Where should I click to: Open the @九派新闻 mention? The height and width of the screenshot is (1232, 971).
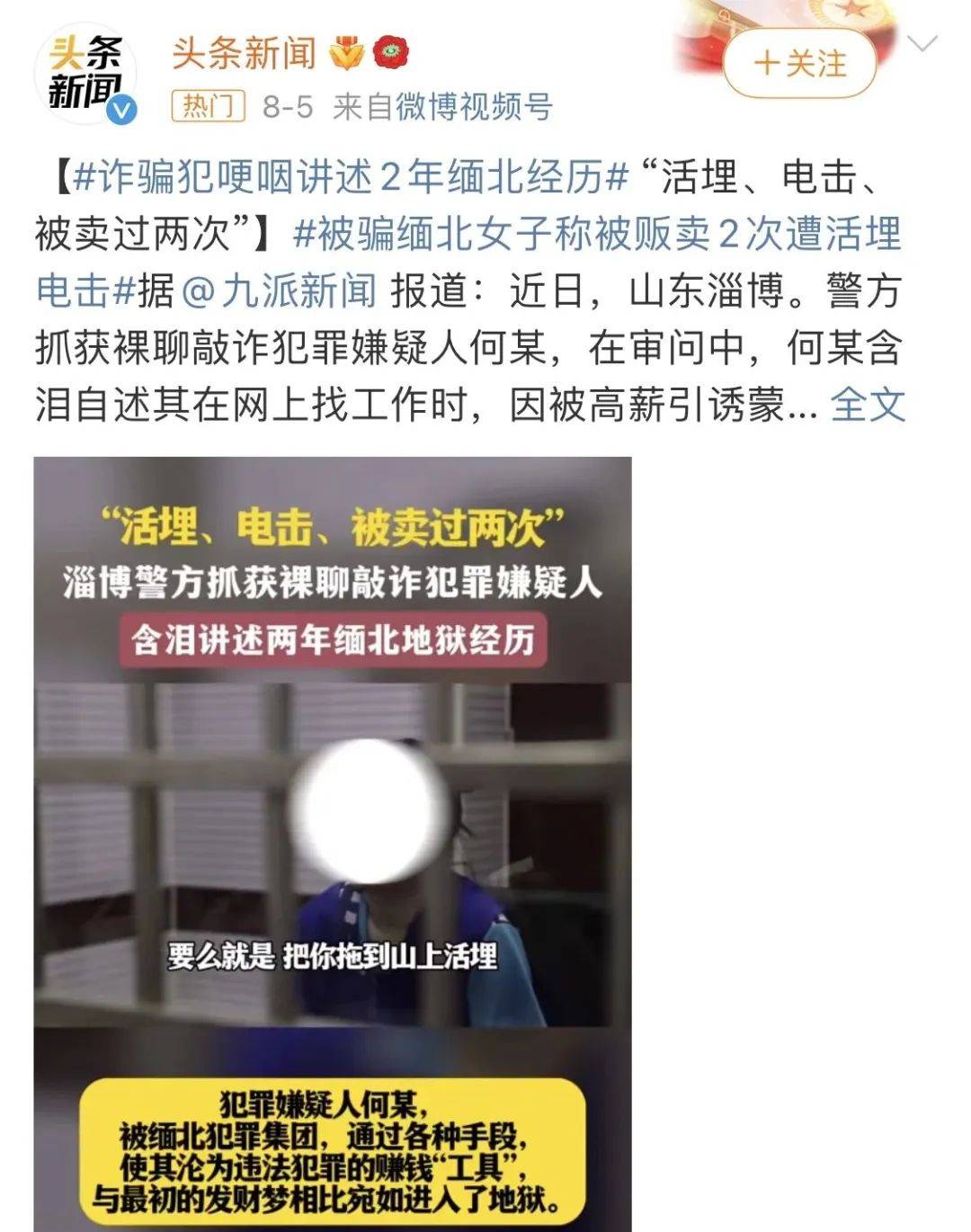[278, 291]
